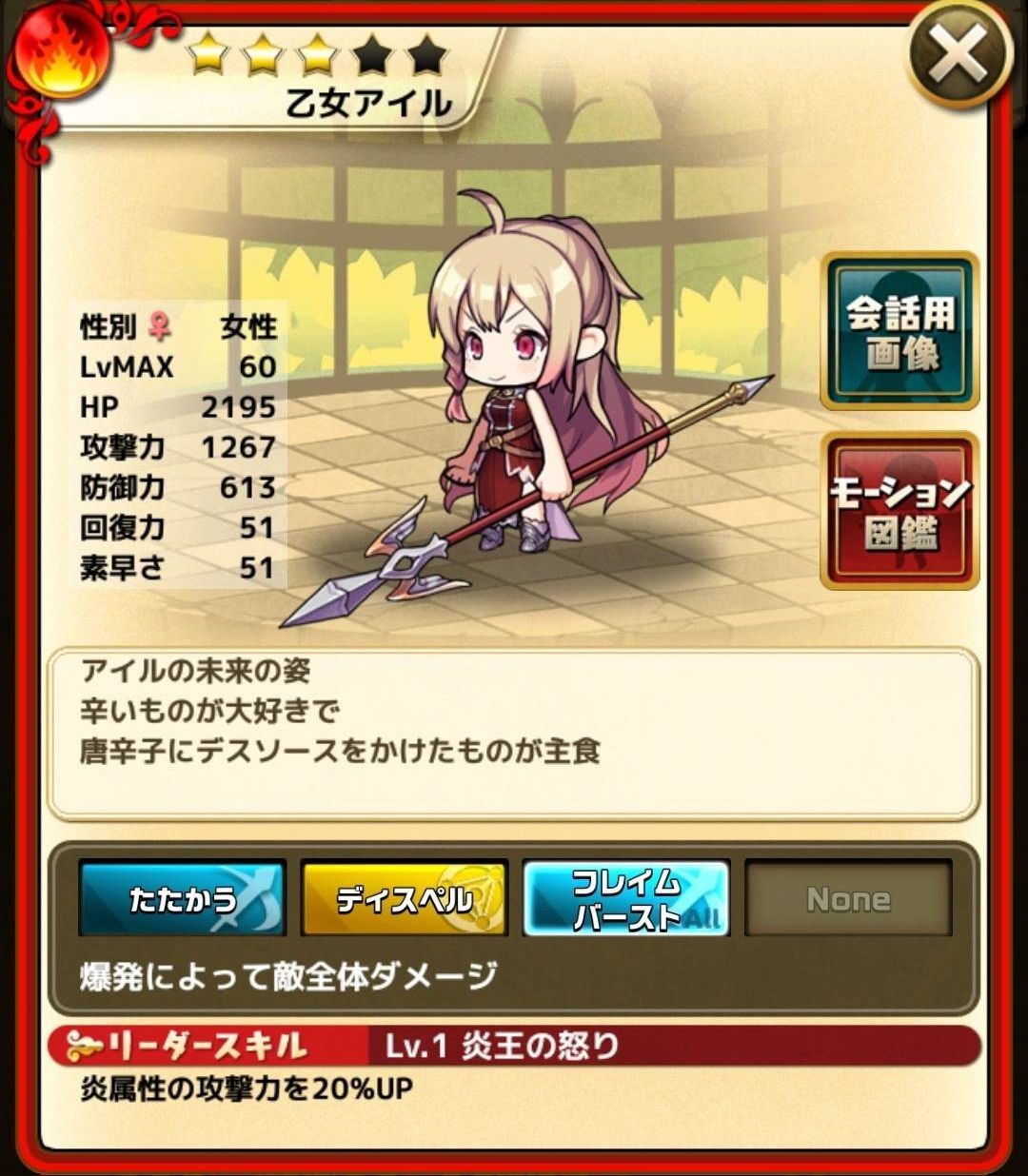Image resolution: width=1028 pixels, height=1176 pixels.
Task: Open the 会話用画像 conversation image view
Action: (x=899, y=332)
